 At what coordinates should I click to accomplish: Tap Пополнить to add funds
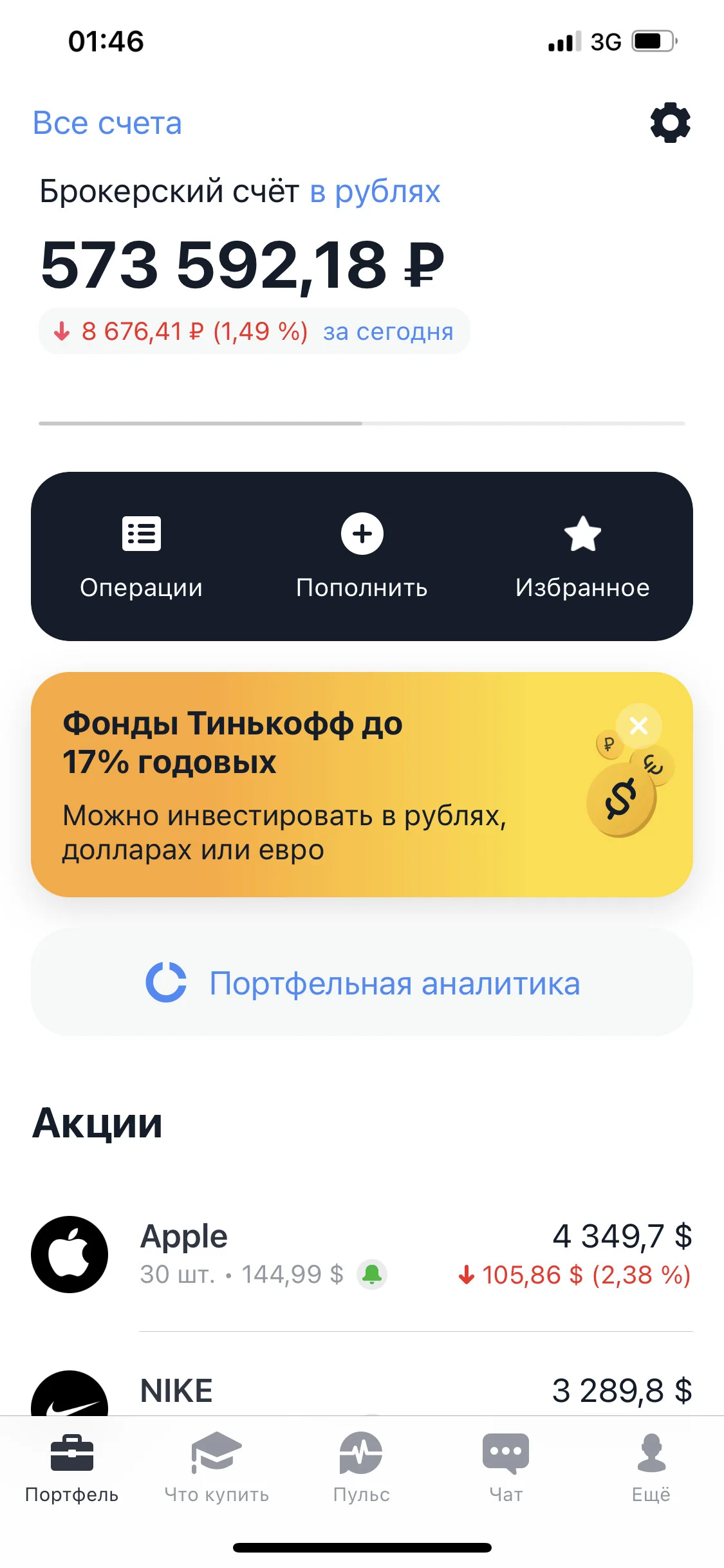click(x=362, y=557)
